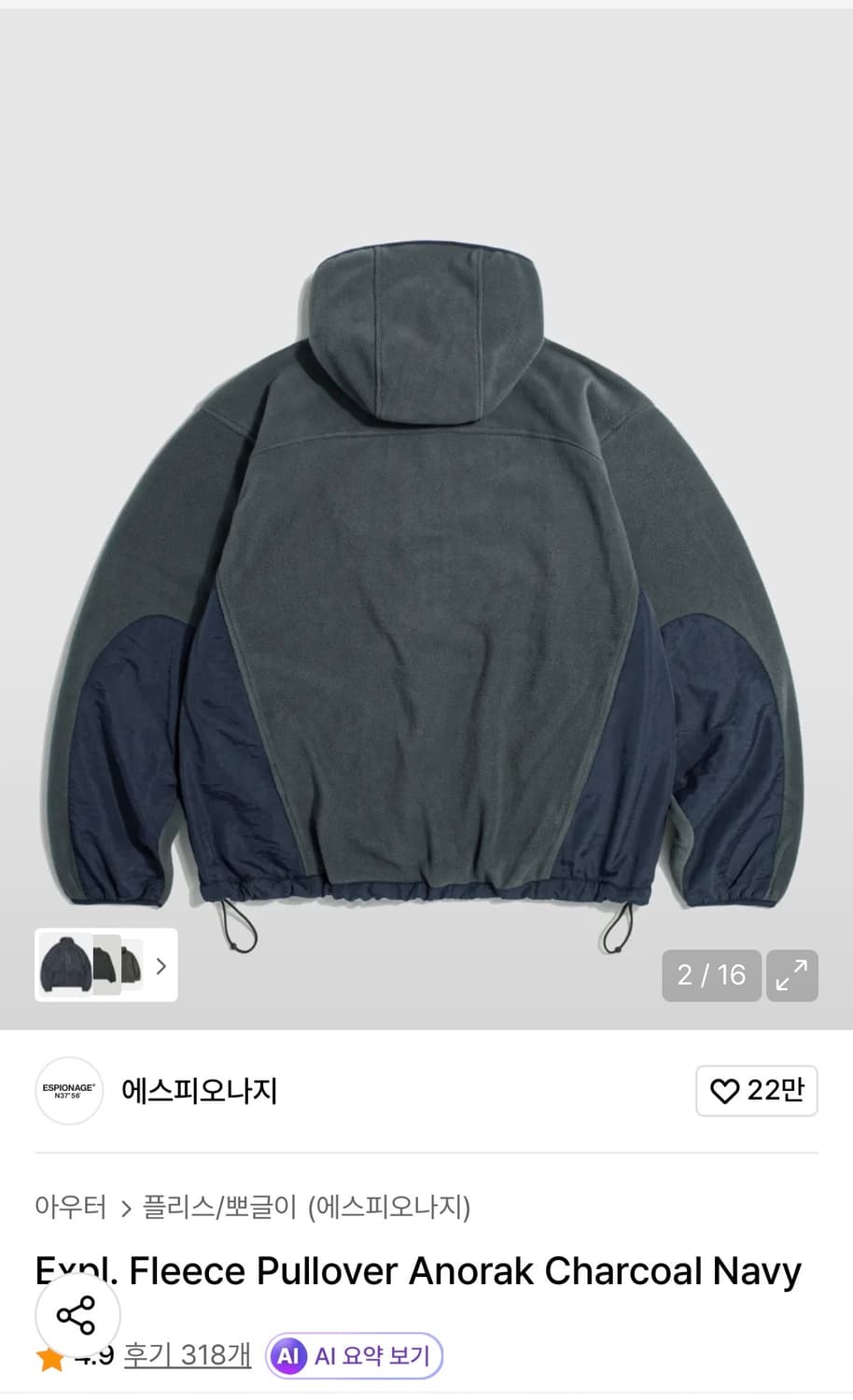The image size is (853, 1400).
Task: Click the ESPIONAGE circular brand logo
Action: click(x=68, y=1090)
